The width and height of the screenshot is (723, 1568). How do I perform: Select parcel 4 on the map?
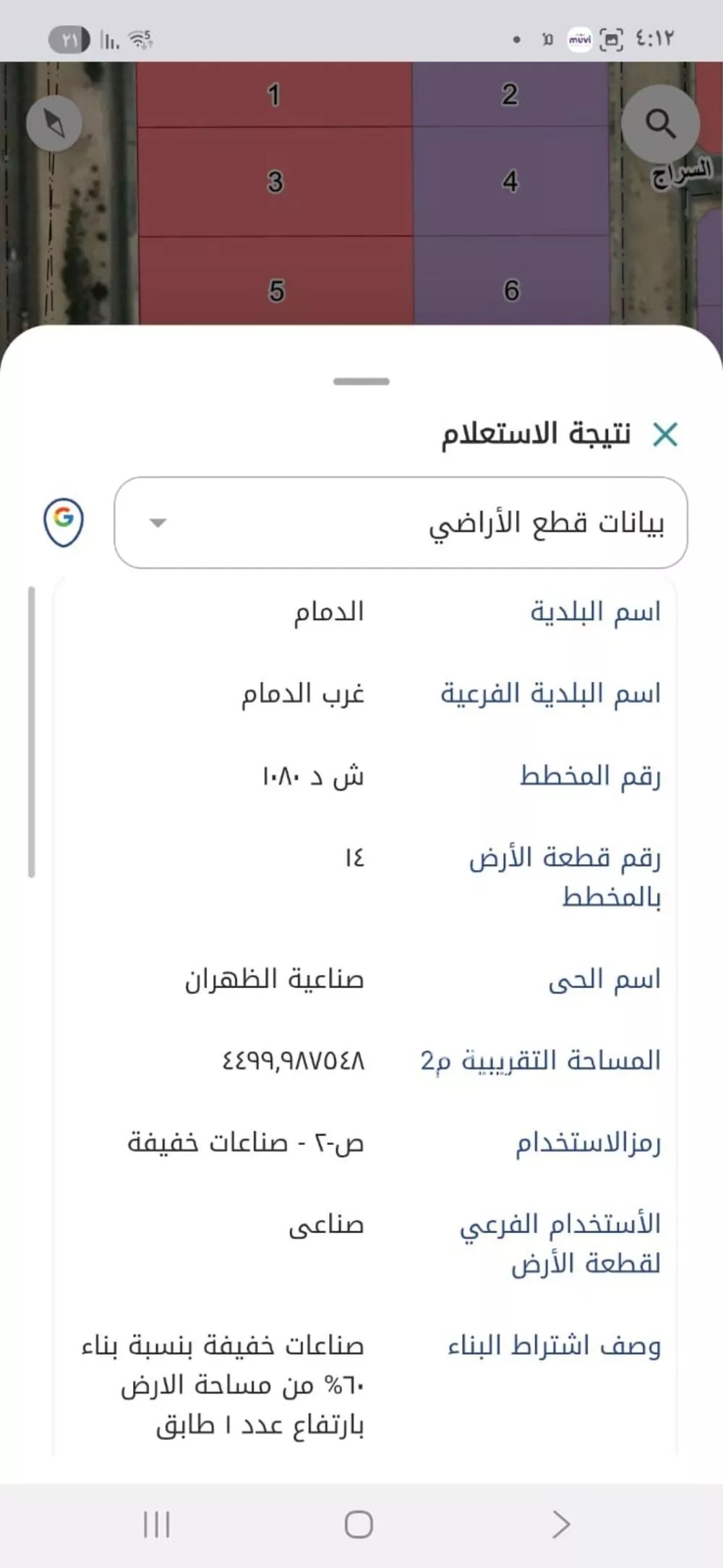[x=510, y=181]
